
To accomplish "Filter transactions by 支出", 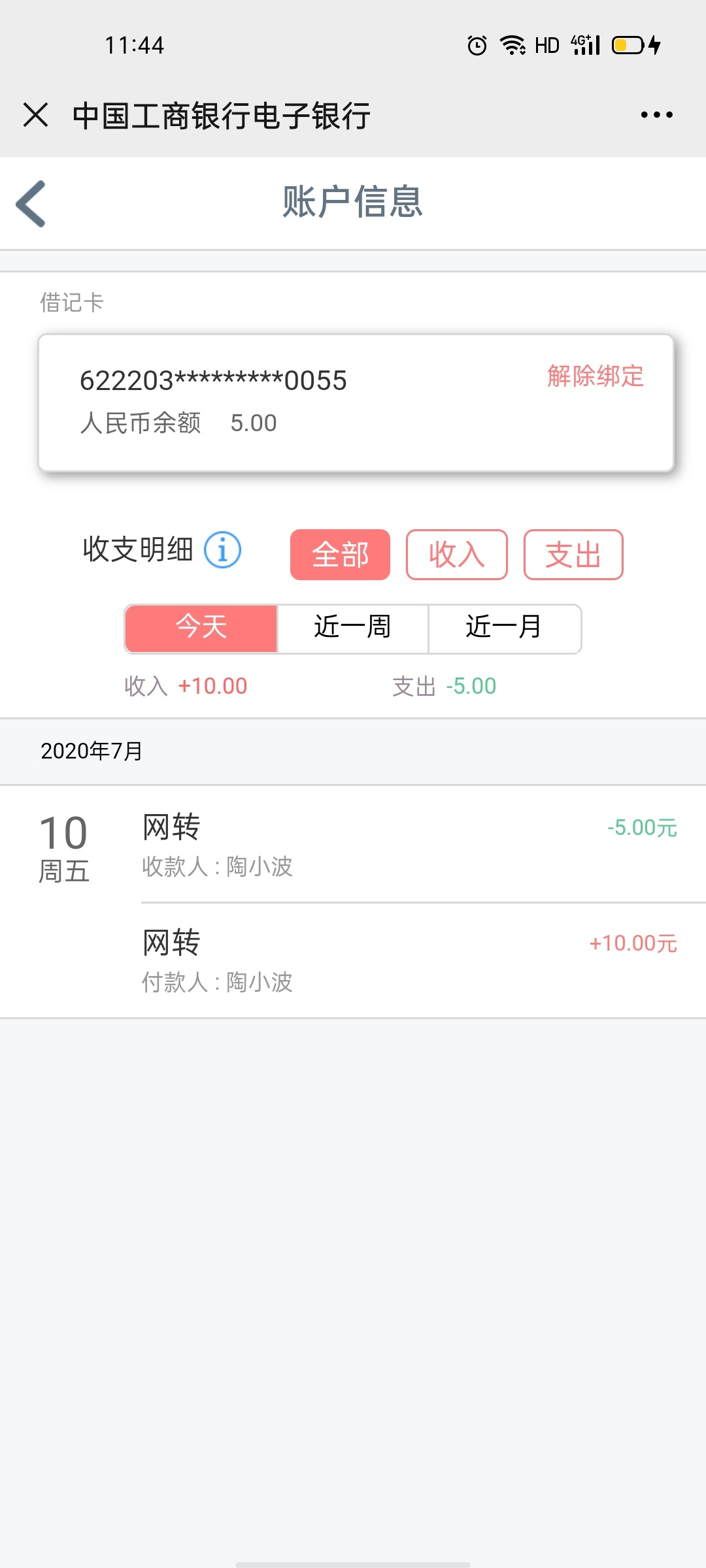I will point(573,555).
